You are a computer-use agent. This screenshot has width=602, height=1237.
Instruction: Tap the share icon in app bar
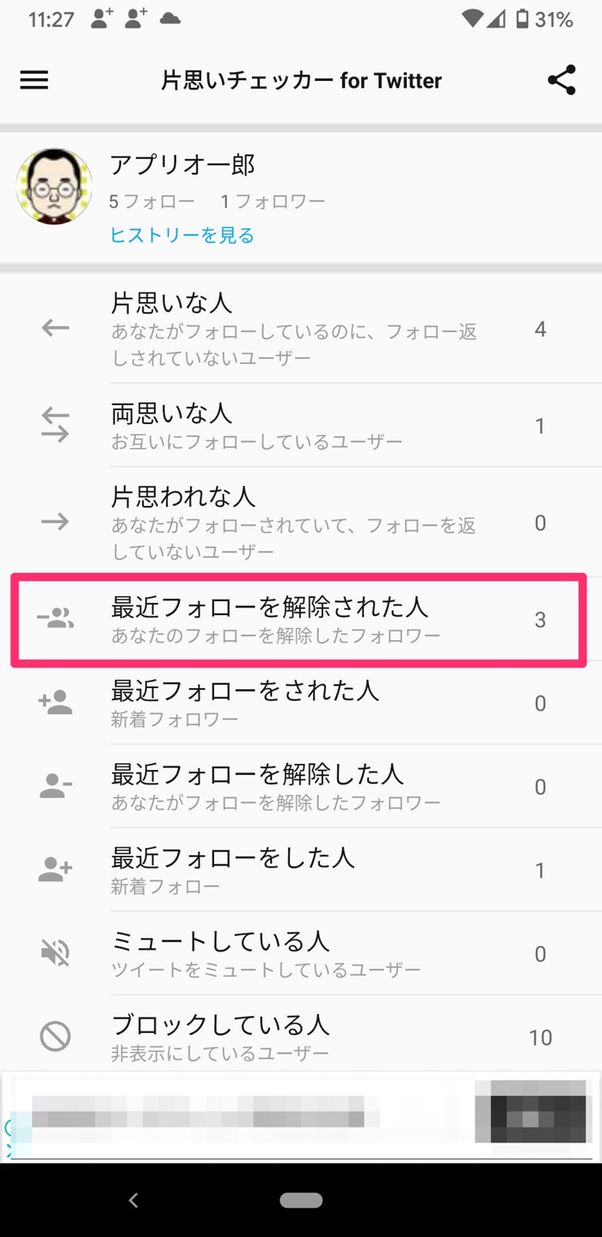(562, 81)
